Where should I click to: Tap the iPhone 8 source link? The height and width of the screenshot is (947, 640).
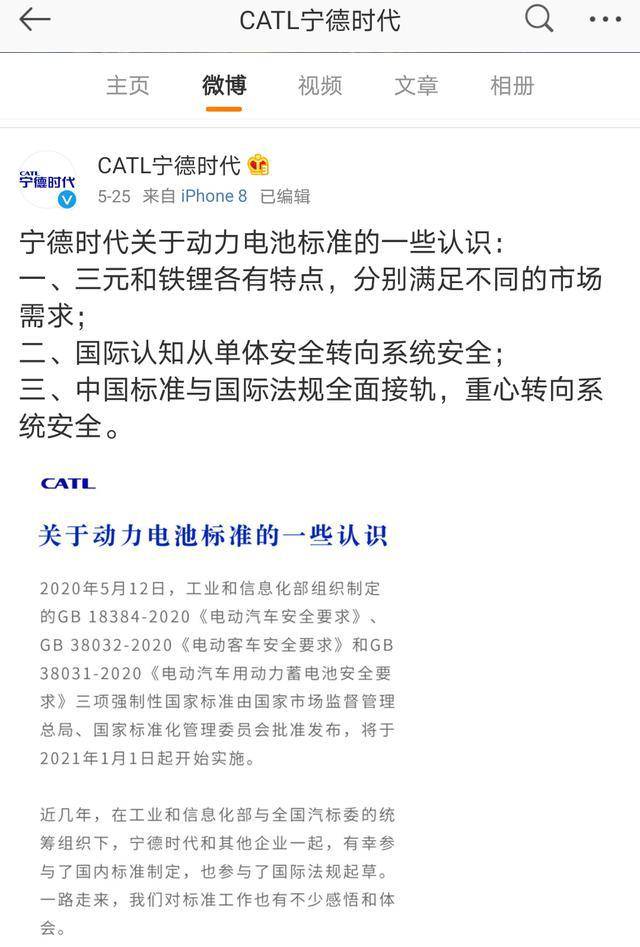tap(213, 196)
